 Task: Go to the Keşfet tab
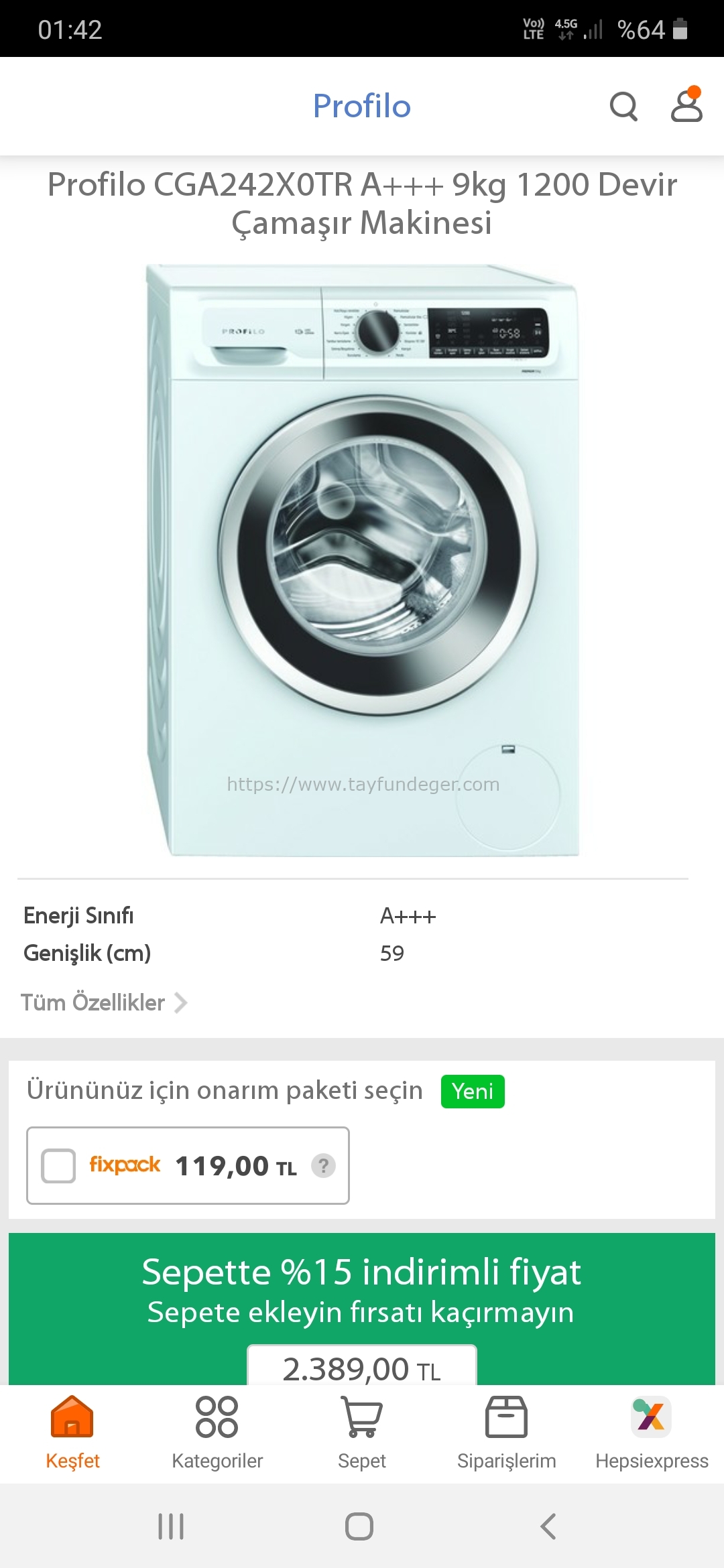pyautogui.click(x=72, y=1433)
